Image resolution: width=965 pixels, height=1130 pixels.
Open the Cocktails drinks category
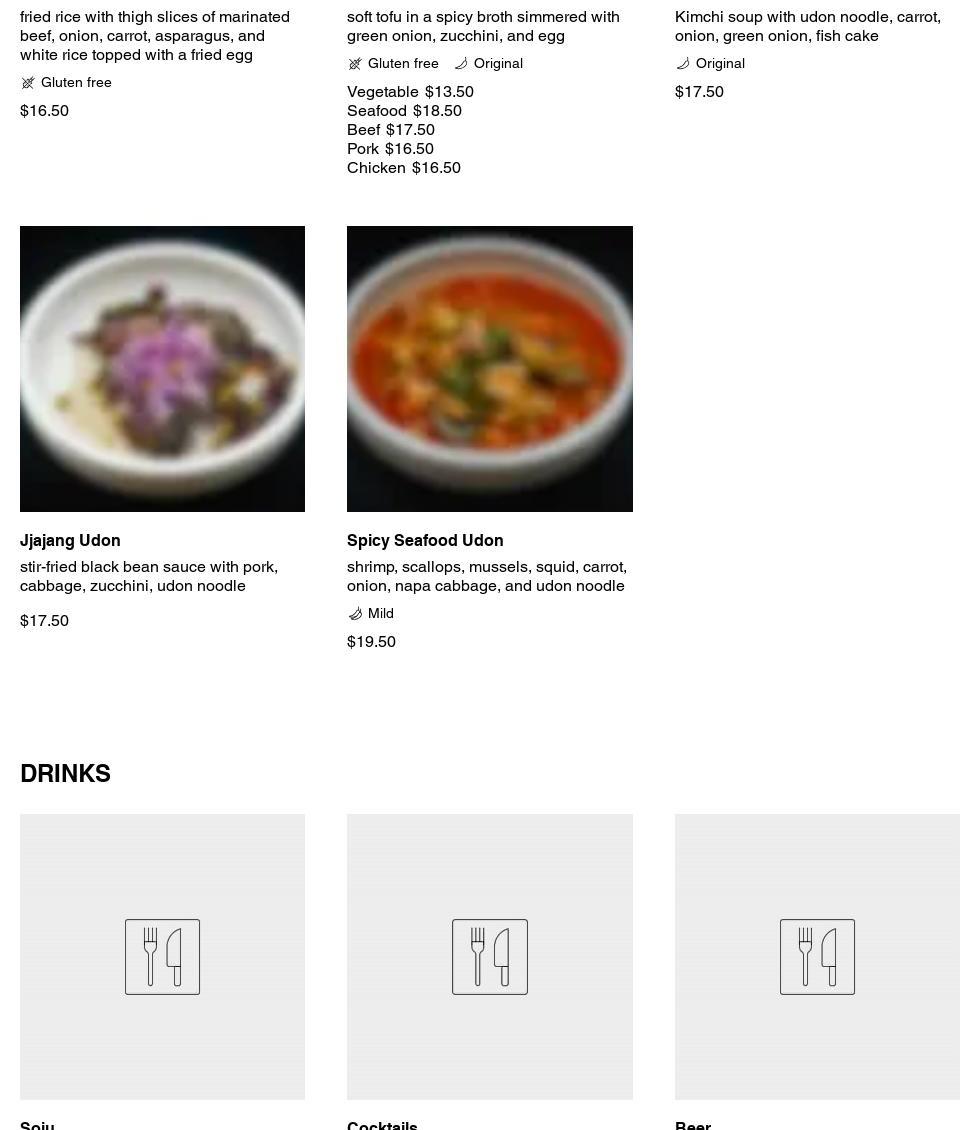[x=489, y=956]
